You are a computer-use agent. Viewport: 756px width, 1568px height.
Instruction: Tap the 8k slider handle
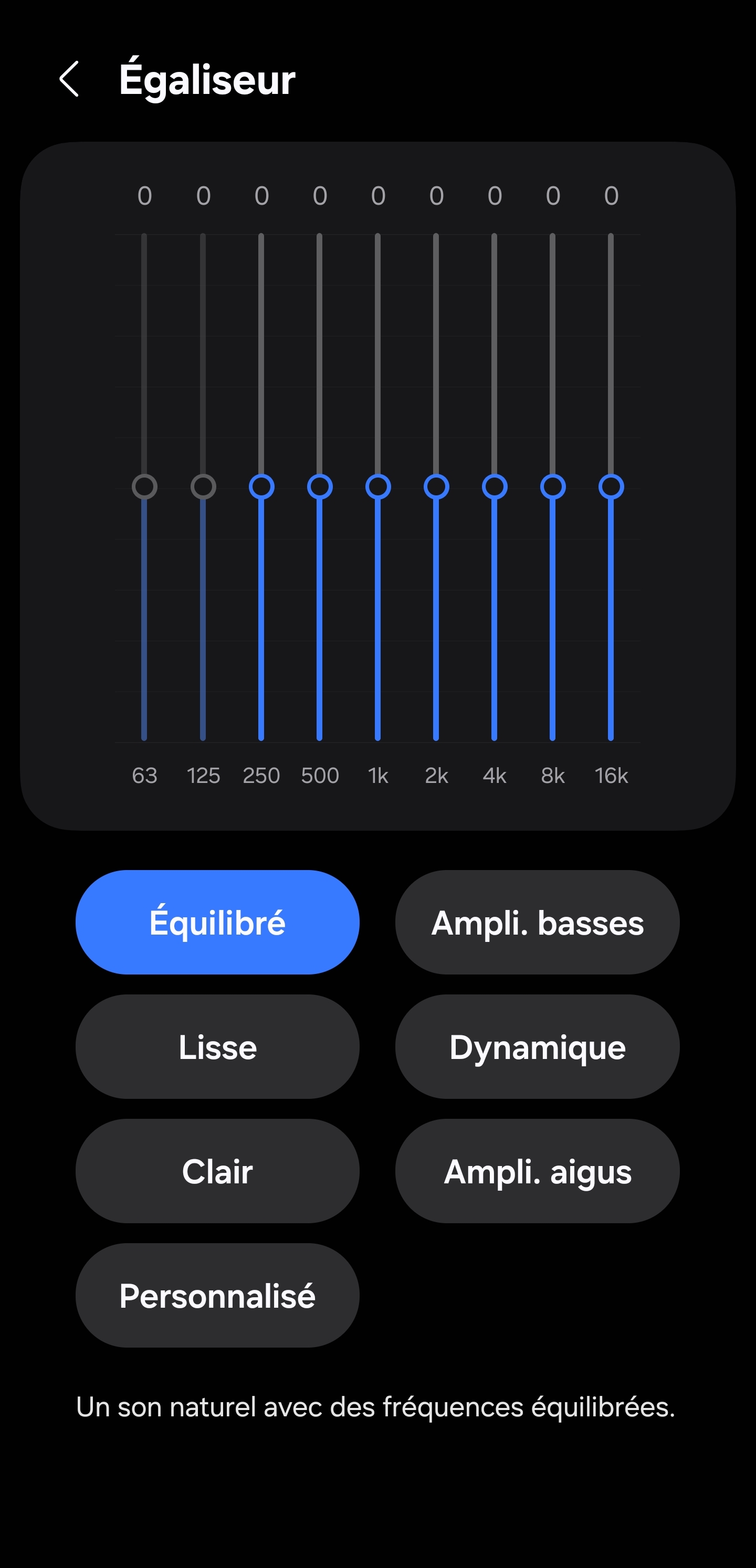(552, 487)
